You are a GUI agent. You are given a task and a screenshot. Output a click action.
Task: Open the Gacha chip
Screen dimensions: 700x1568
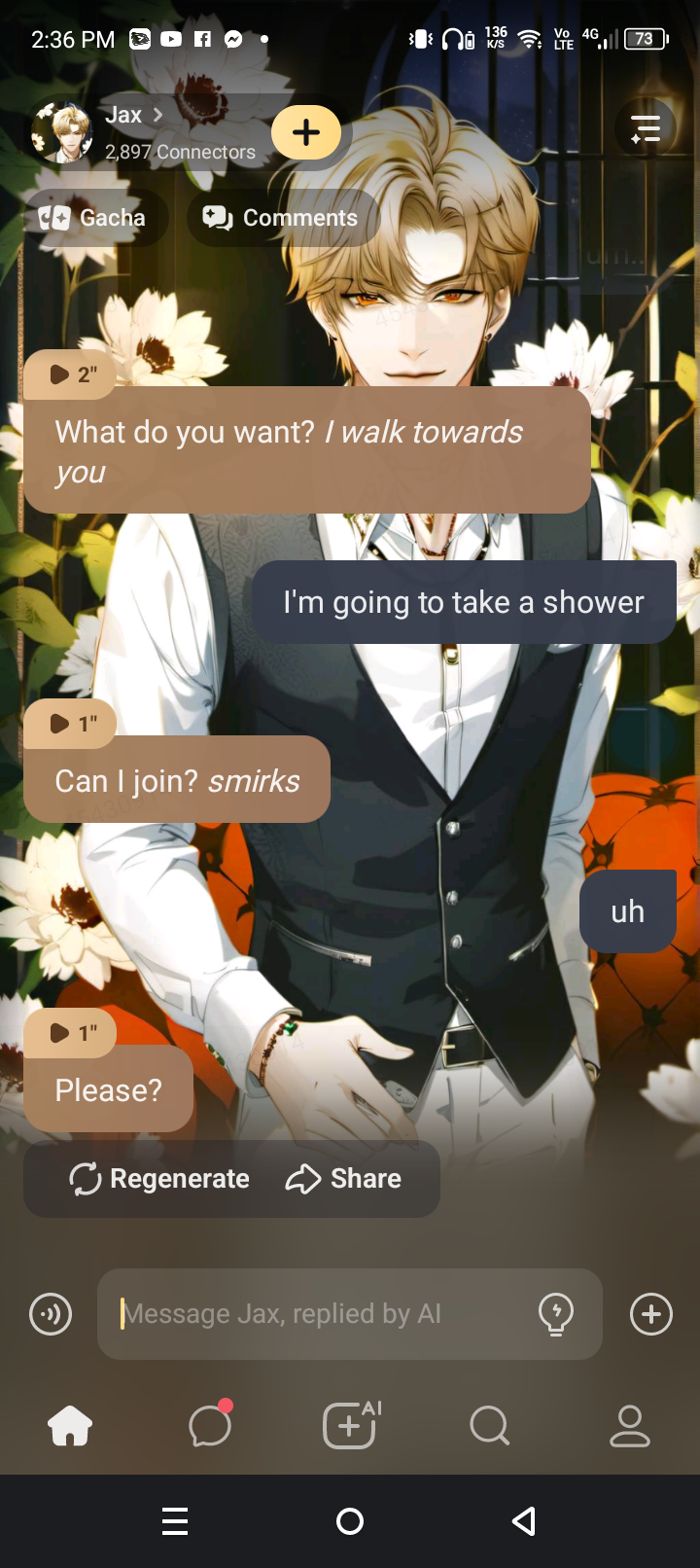[94, 218]
